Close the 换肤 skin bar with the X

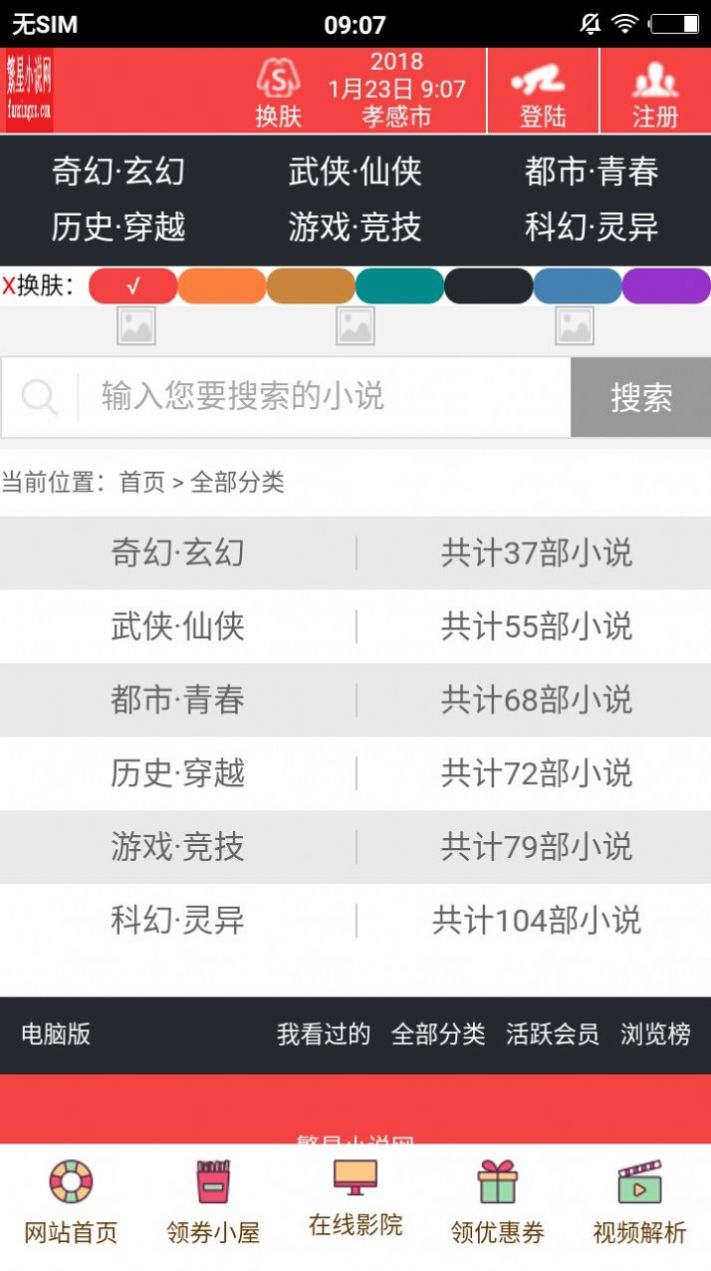9,287
